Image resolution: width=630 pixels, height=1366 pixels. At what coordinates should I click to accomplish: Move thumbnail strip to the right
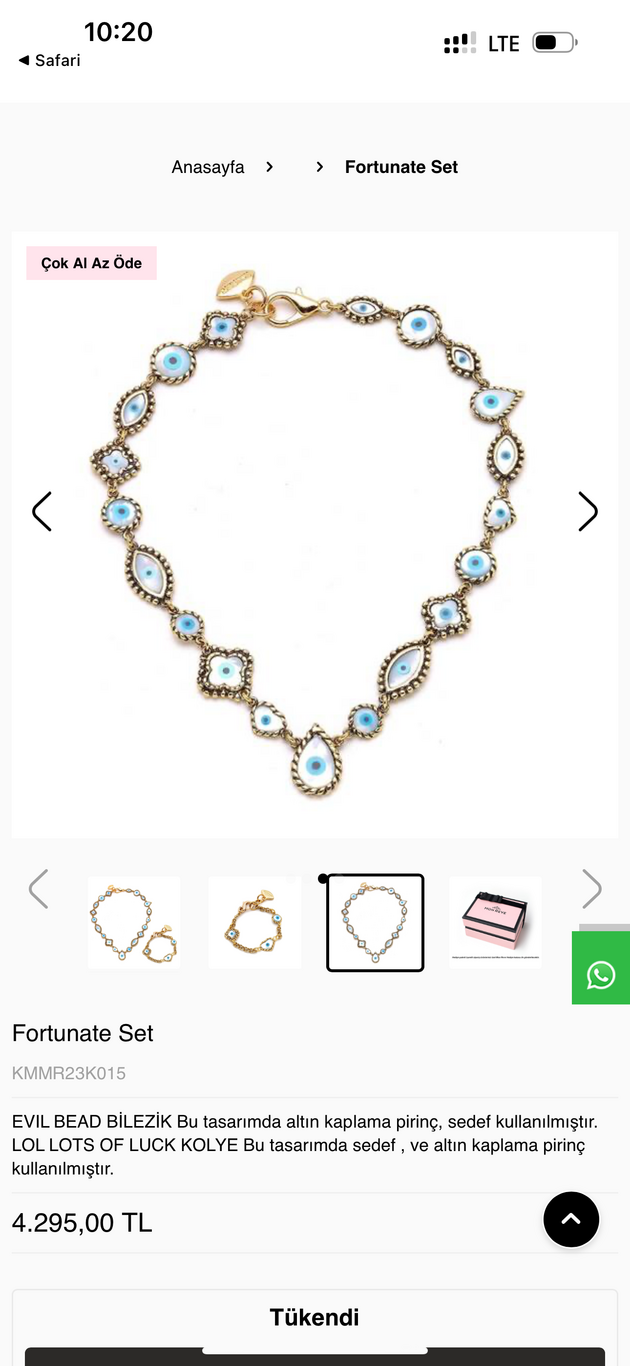tap(592, 888)
